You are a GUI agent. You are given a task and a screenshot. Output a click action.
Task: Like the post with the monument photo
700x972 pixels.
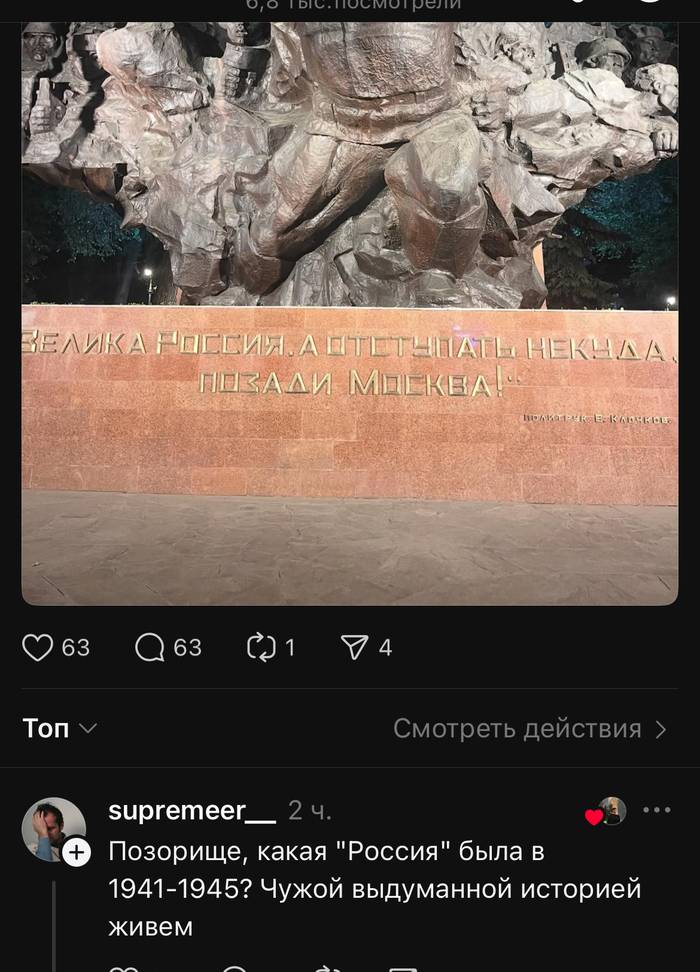click(x=38, y=648)
